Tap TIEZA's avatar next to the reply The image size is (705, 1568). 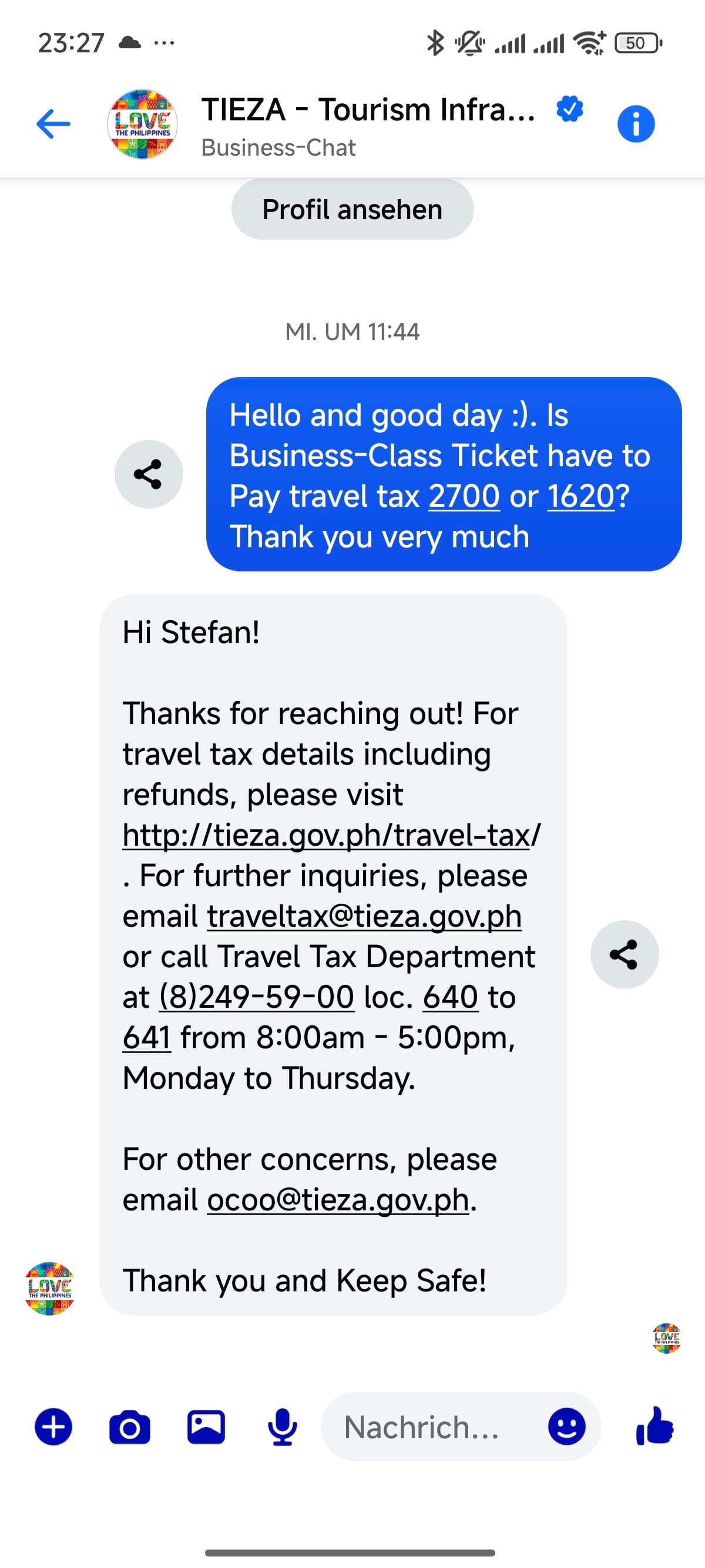[x=50, y=1288]
